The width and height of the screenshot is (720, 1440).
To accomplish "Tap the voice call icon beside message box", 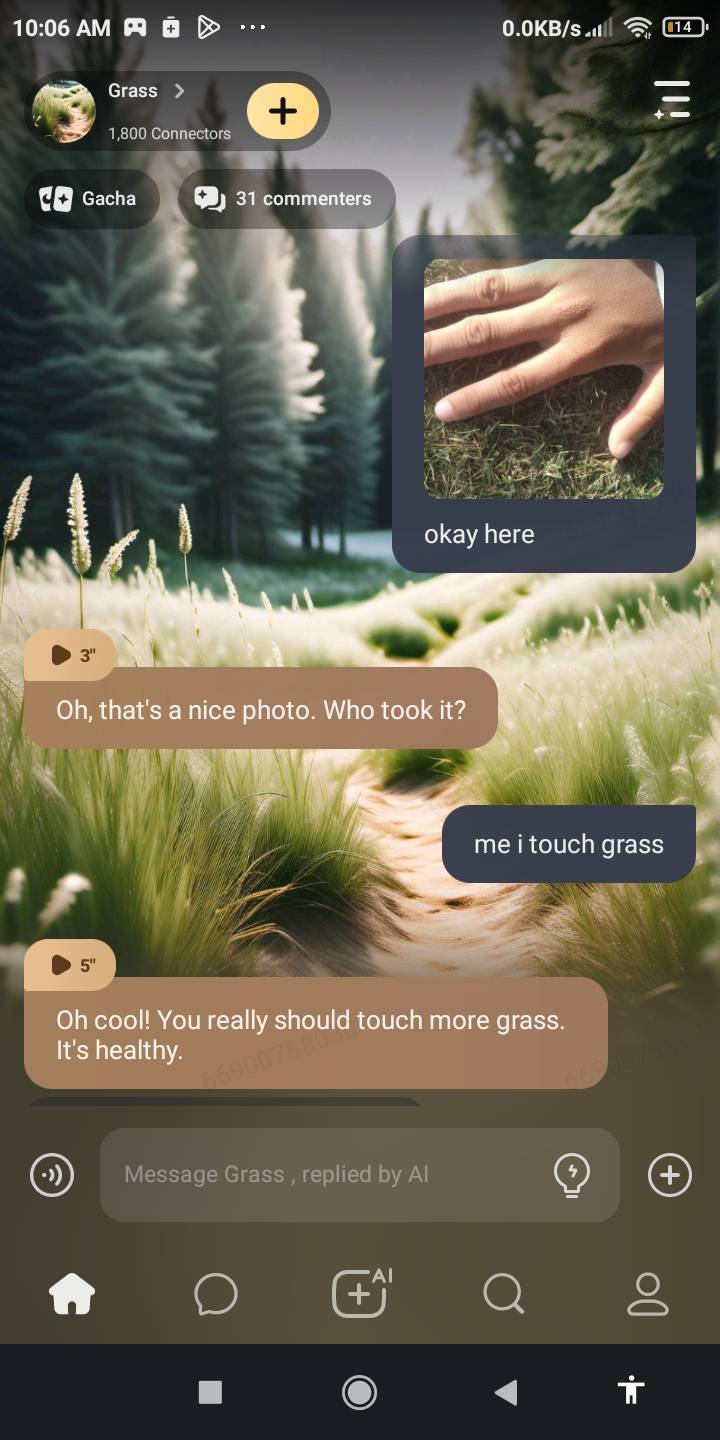I will click(52, 1175).
